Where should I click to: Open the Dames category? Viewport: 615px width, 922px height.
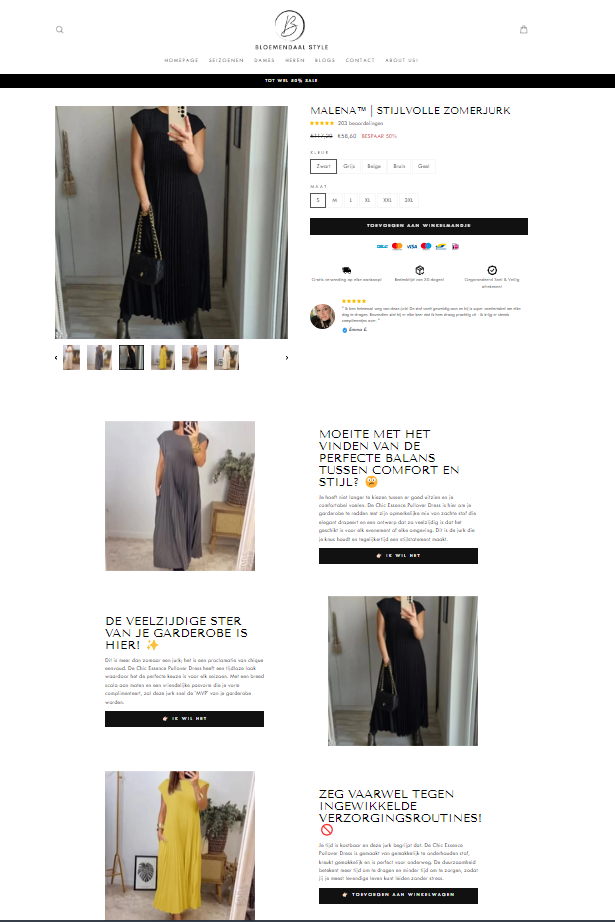point(265,60)
